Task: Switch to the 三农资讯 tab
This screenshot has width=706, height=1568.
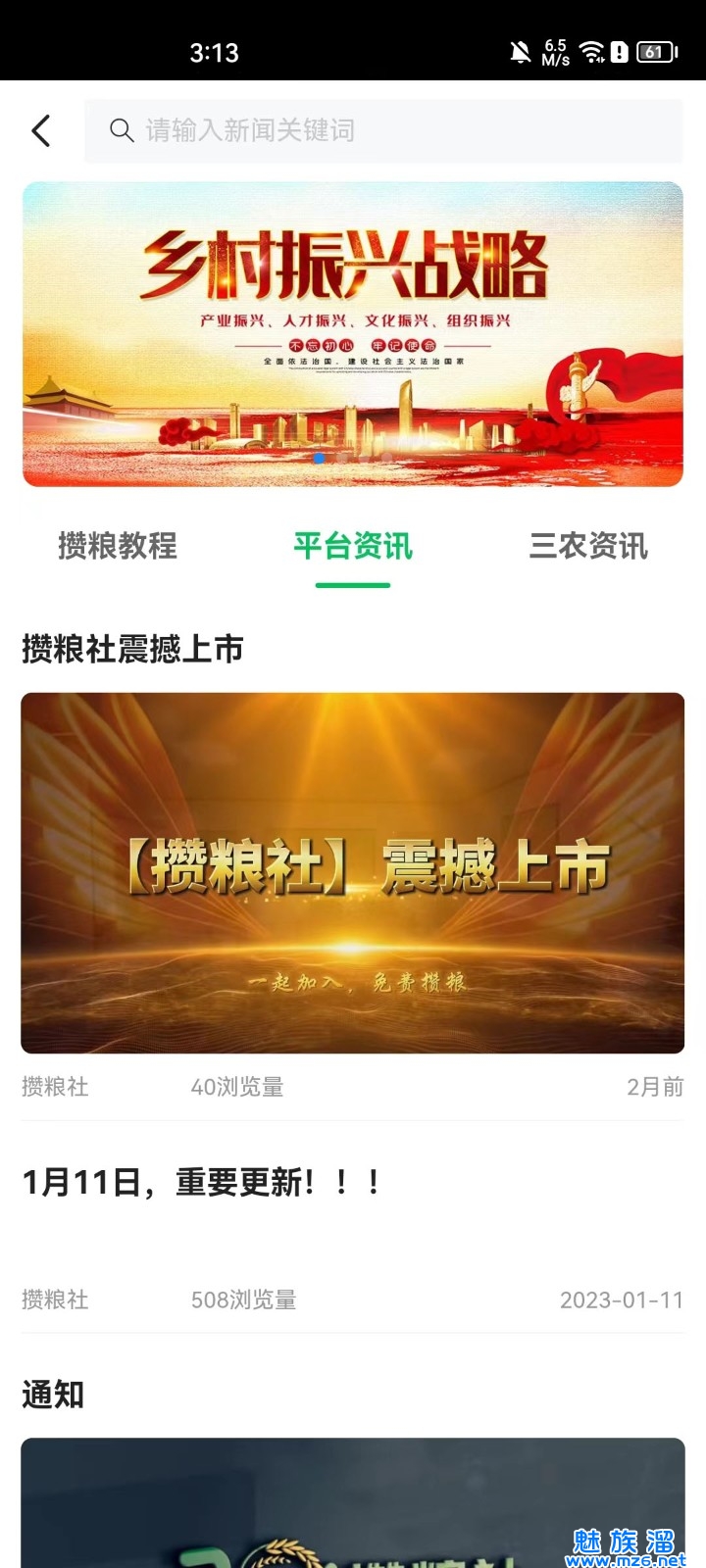Action: tap(588, 546)
